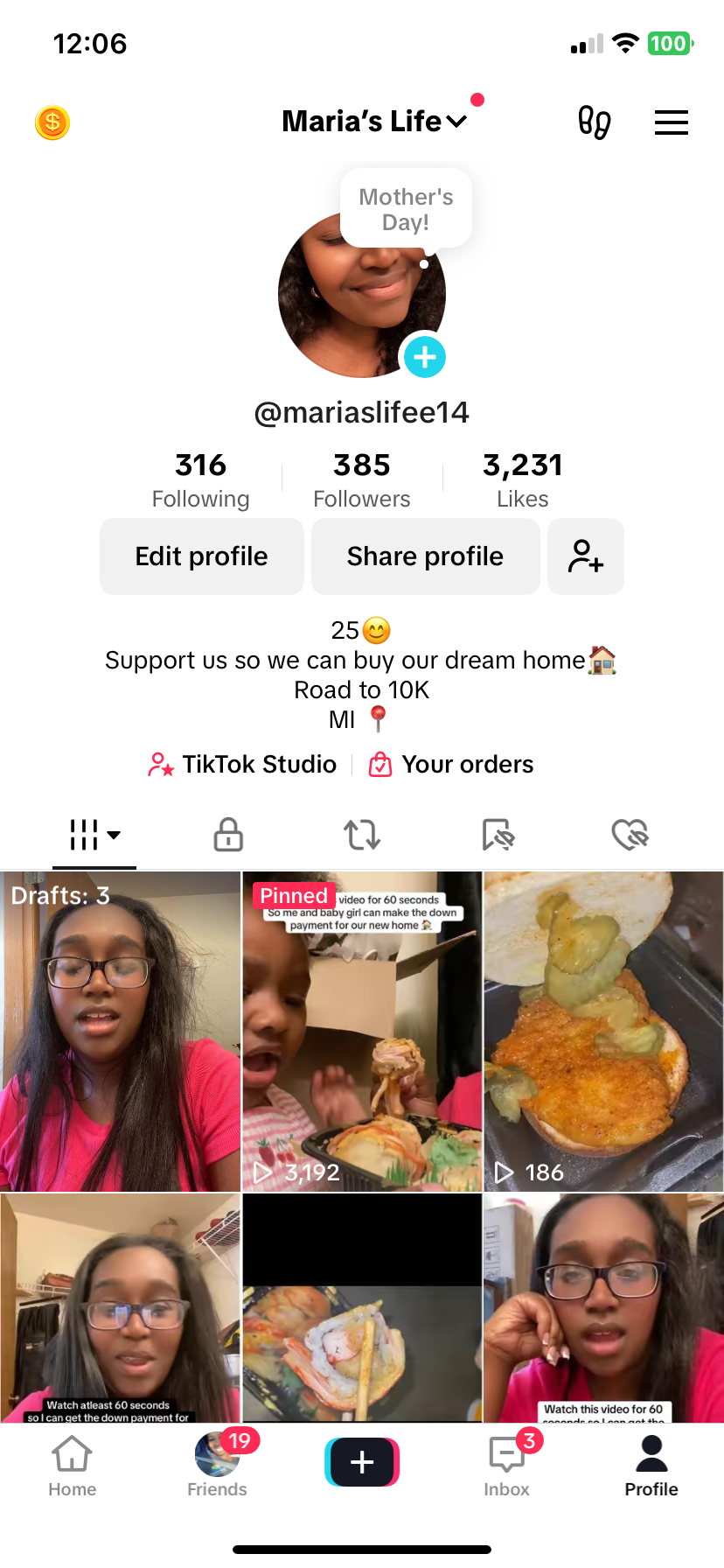Switch to the liked videos tab
724x1568 pixels.
click(630, 835)
